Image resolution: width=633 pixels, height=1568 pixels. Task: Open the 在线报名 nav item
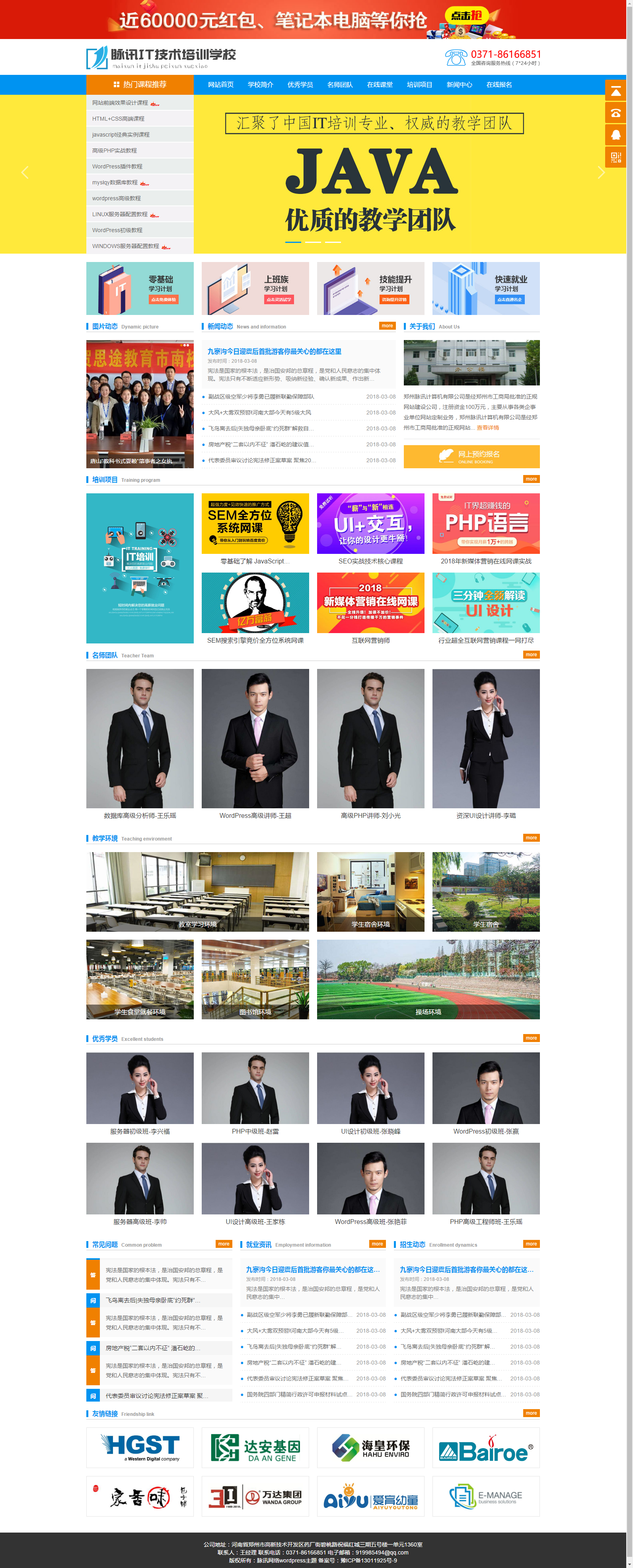pyautogui.click(x=499, y=84)
